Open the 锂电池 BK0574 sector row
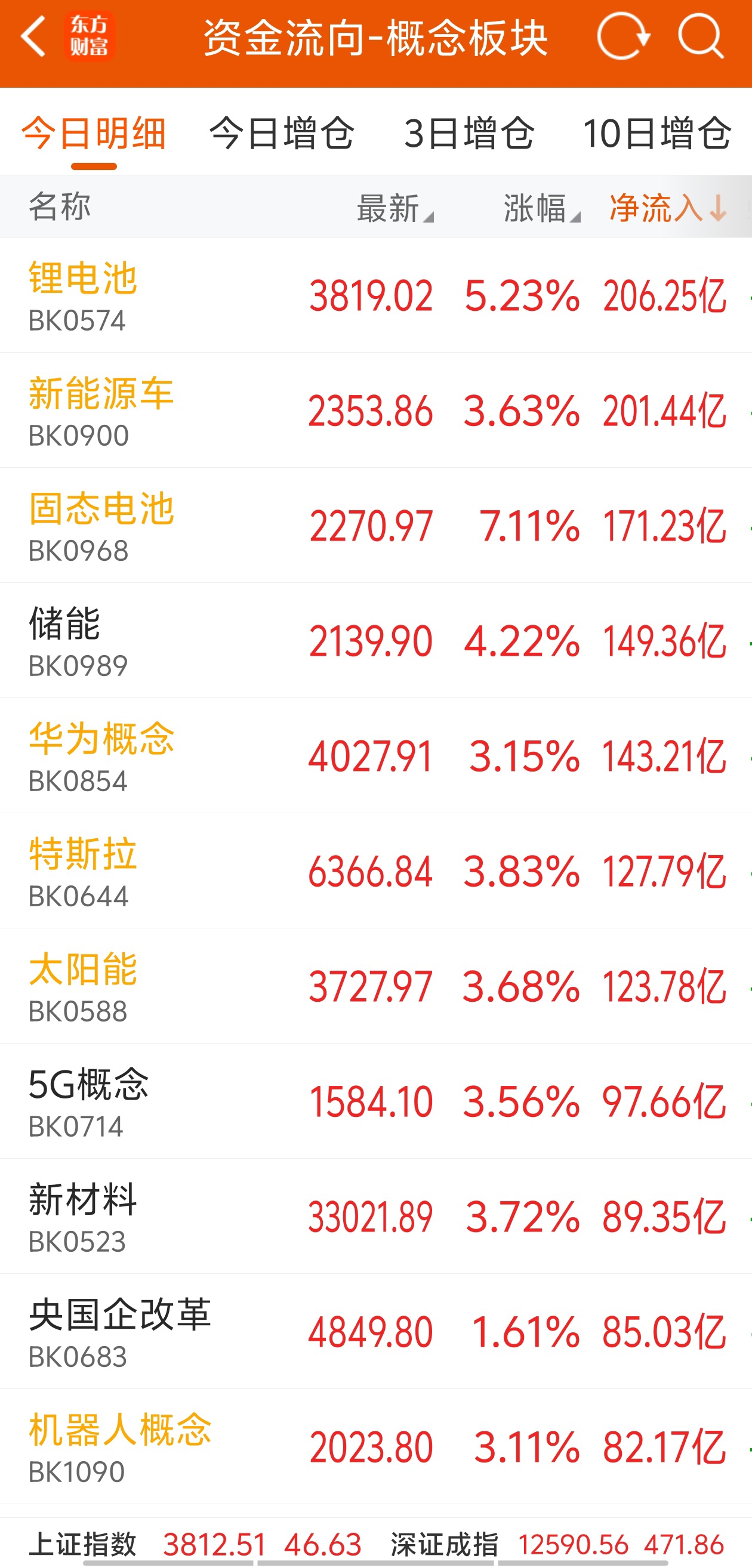 (x=375, y=295)
